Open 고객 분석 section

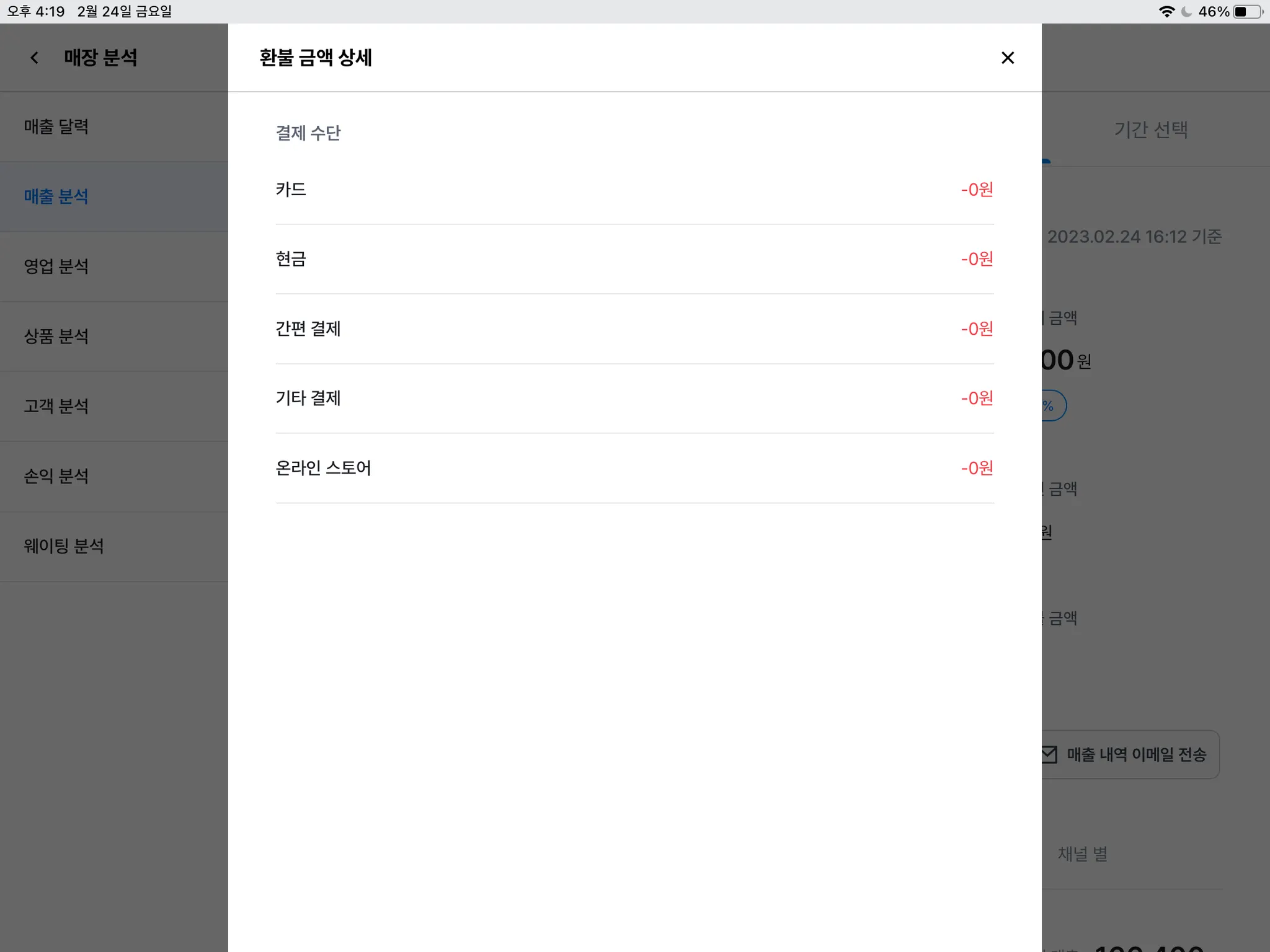click(x=56, y=406)
